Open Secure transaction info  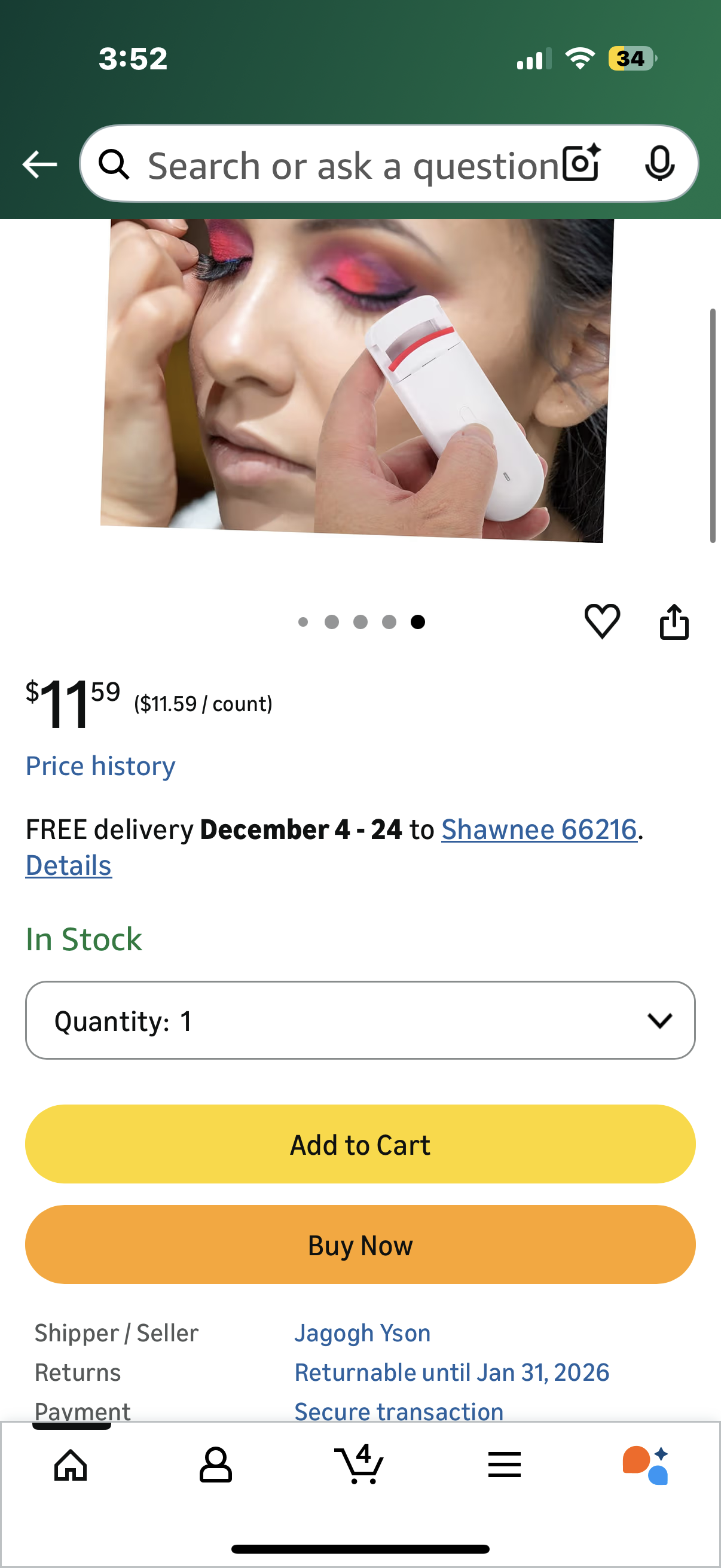399,1411
